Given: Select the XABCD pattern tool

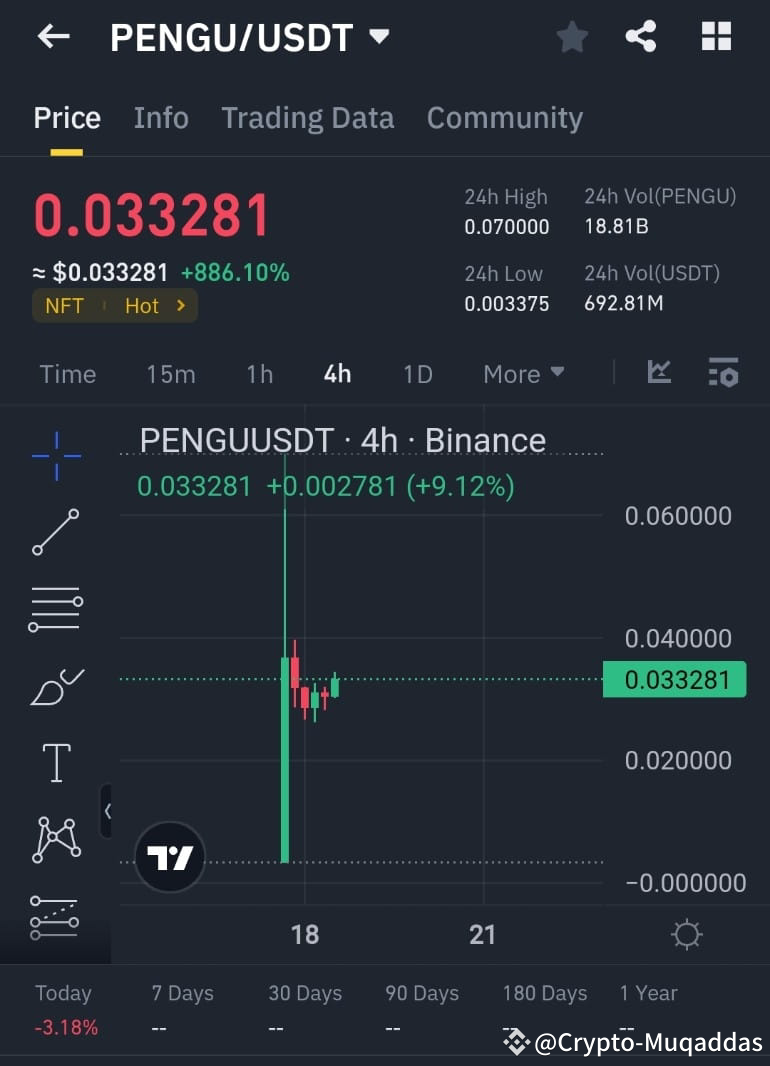Looking at the screenshot, I should tap(55, 839).
